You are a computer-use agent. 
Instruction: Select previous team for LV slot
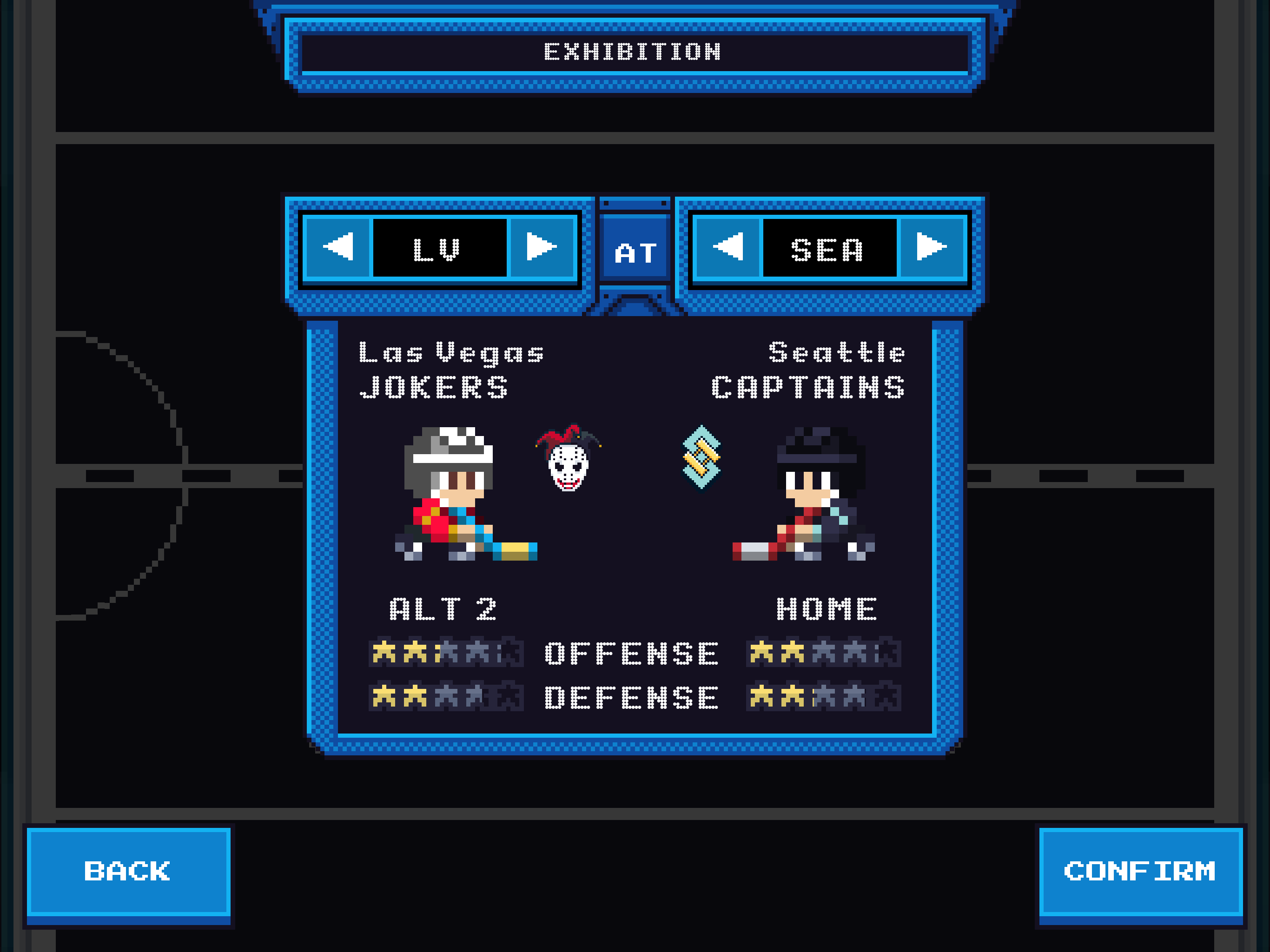(337, 247)
